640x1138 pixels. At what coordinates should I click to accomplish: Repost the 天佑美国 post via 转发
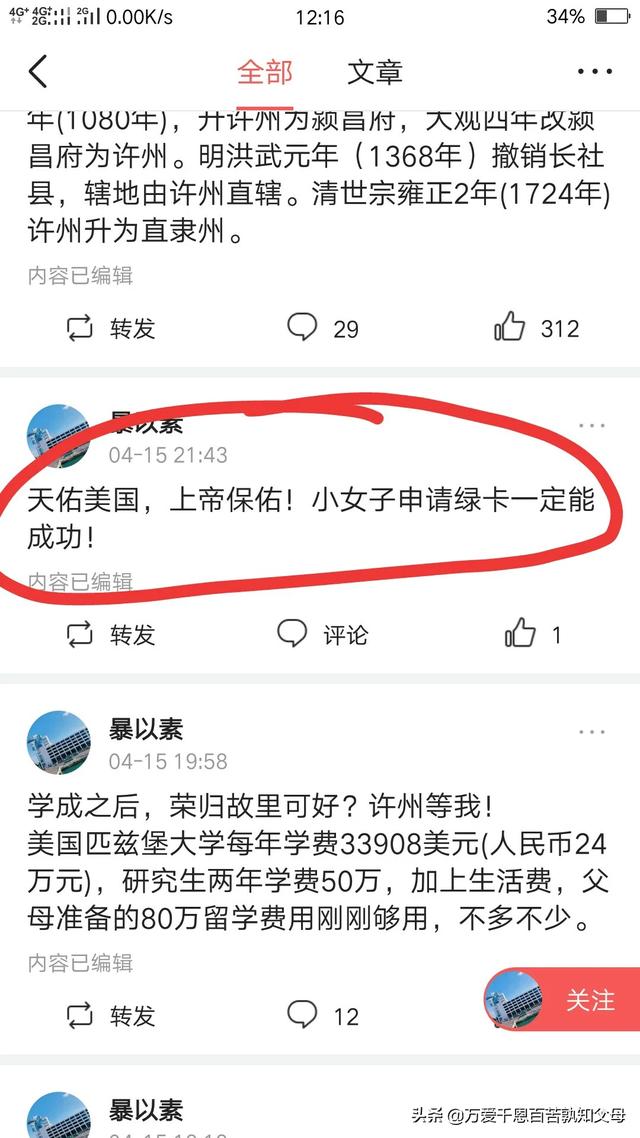(x=110, y=635)
